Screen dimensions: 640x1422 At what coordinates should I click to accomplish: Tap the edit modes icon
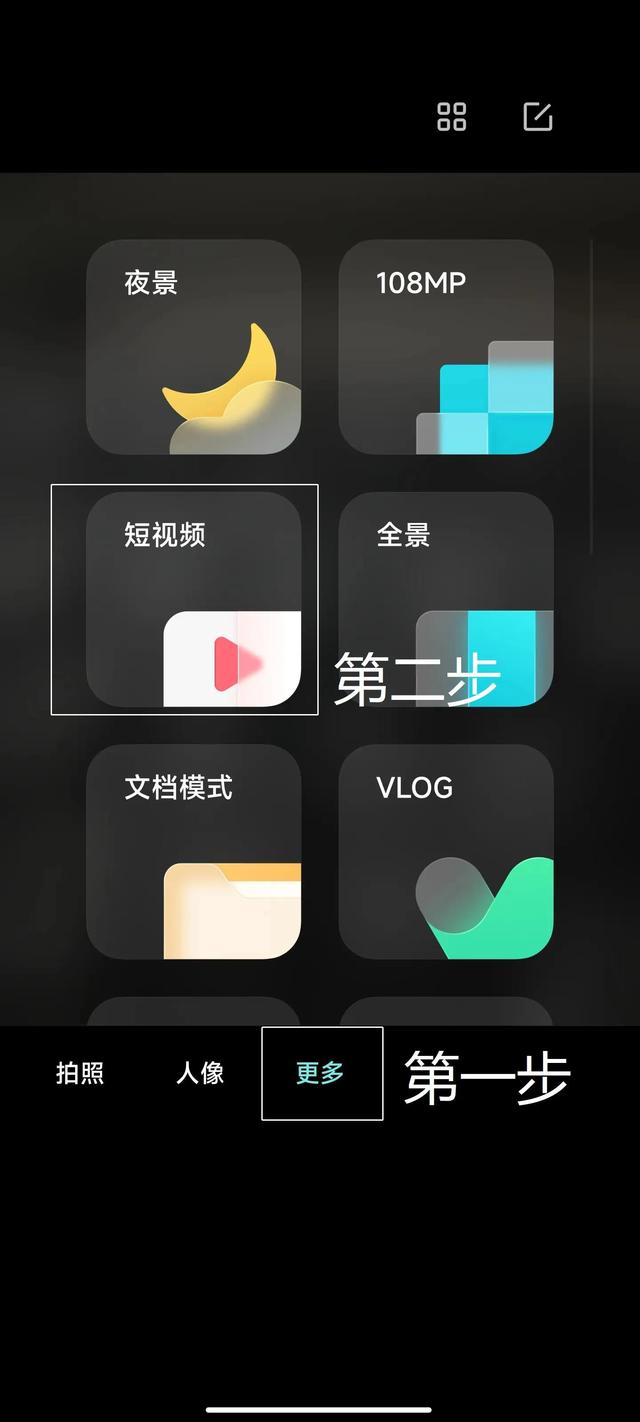pyautogui.click(x=538, y=116)
